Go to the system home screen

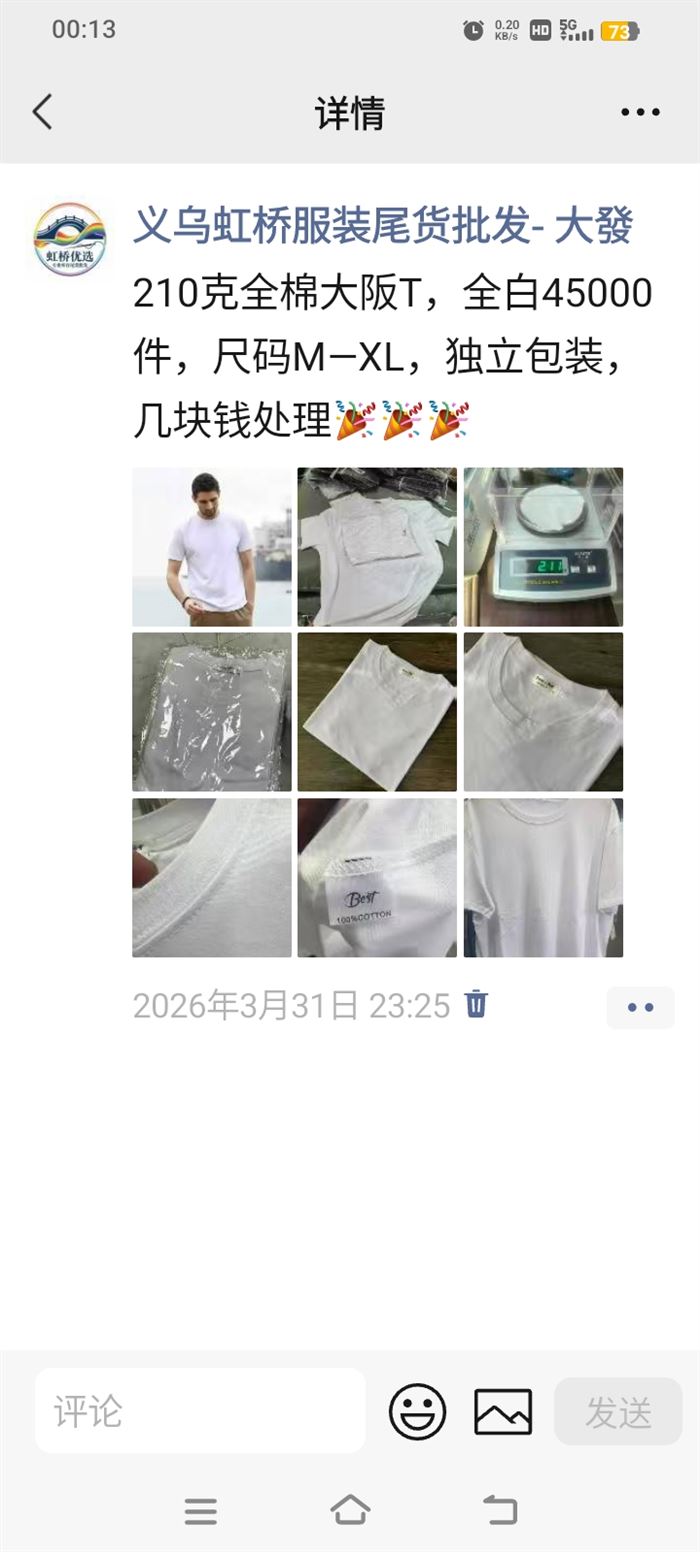pos(350,1509)
